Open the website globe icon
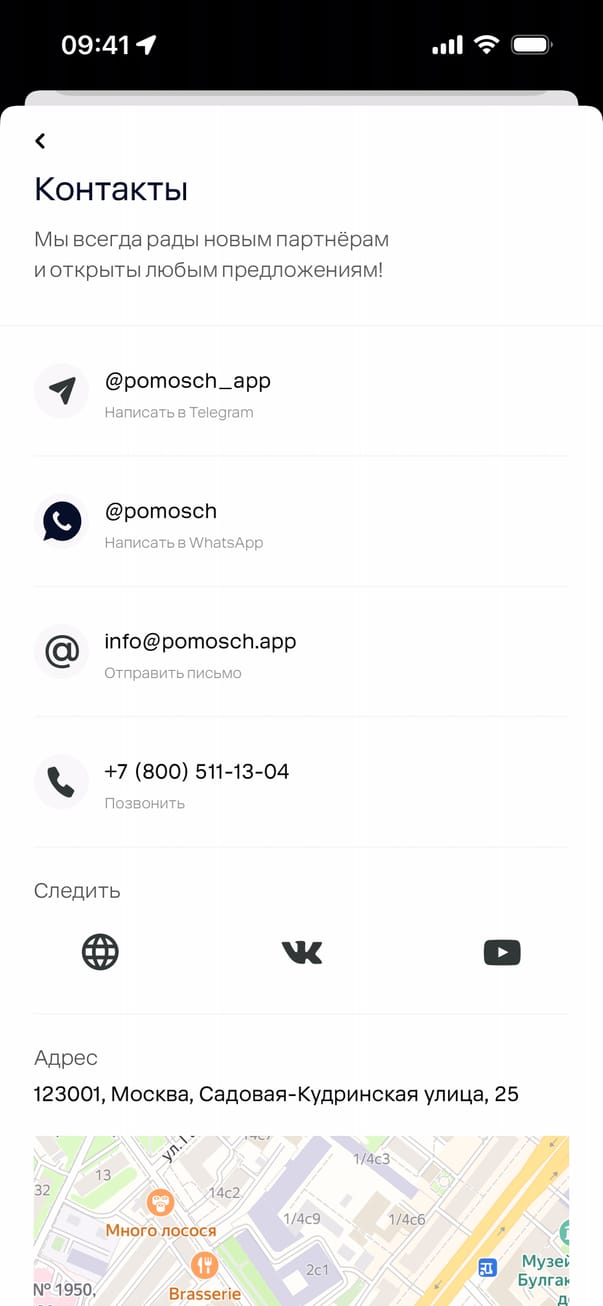 click(100, 952)
